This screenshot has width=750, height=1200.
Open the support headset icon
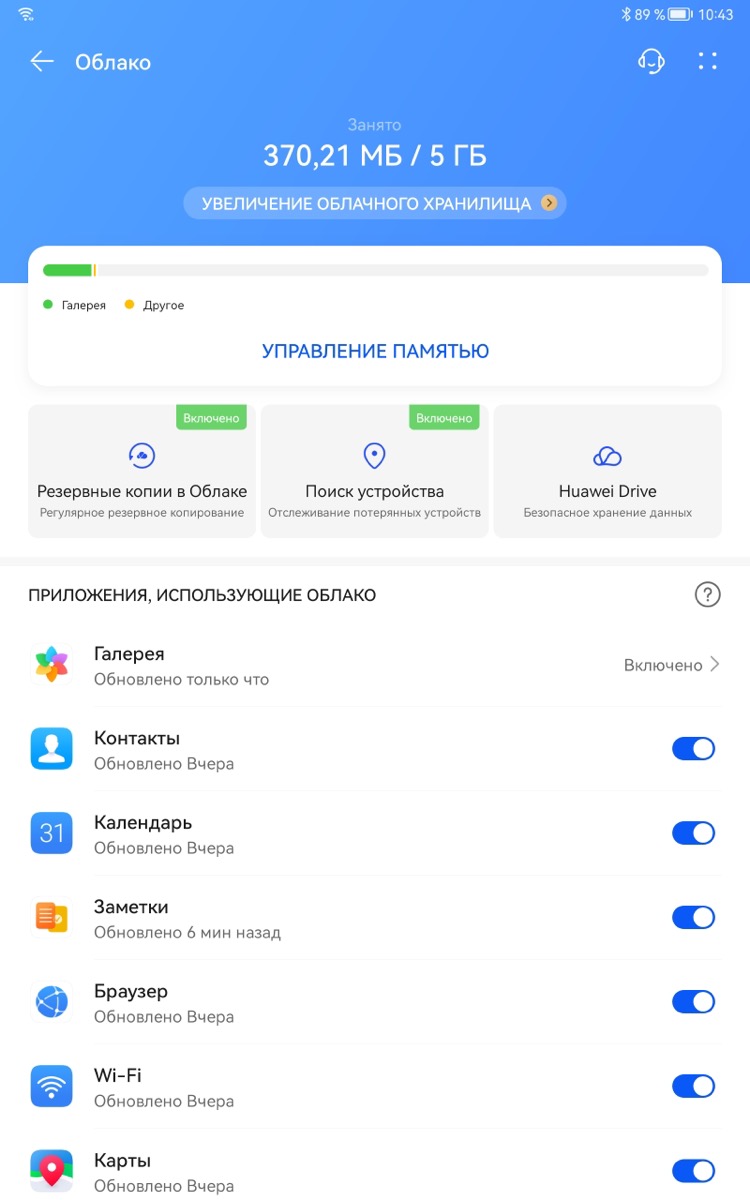pos(651,62)
